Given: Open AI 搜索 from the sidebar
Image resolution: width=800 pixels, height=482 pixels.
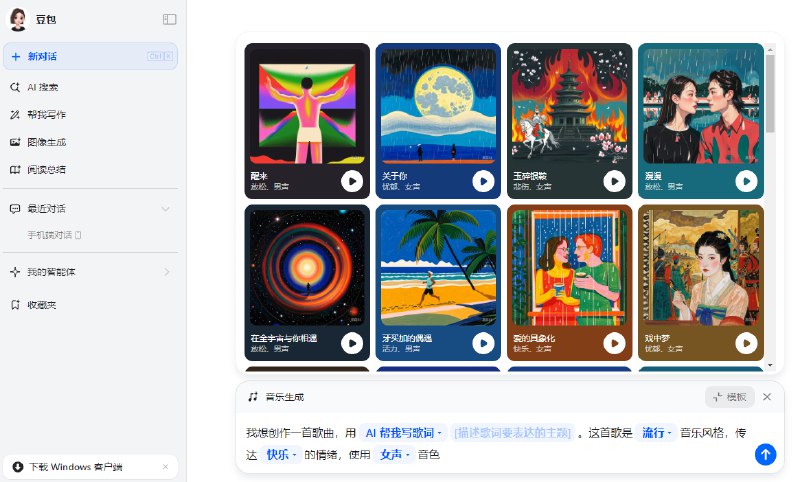Looking at the screenshot, I should pos(43,87).
